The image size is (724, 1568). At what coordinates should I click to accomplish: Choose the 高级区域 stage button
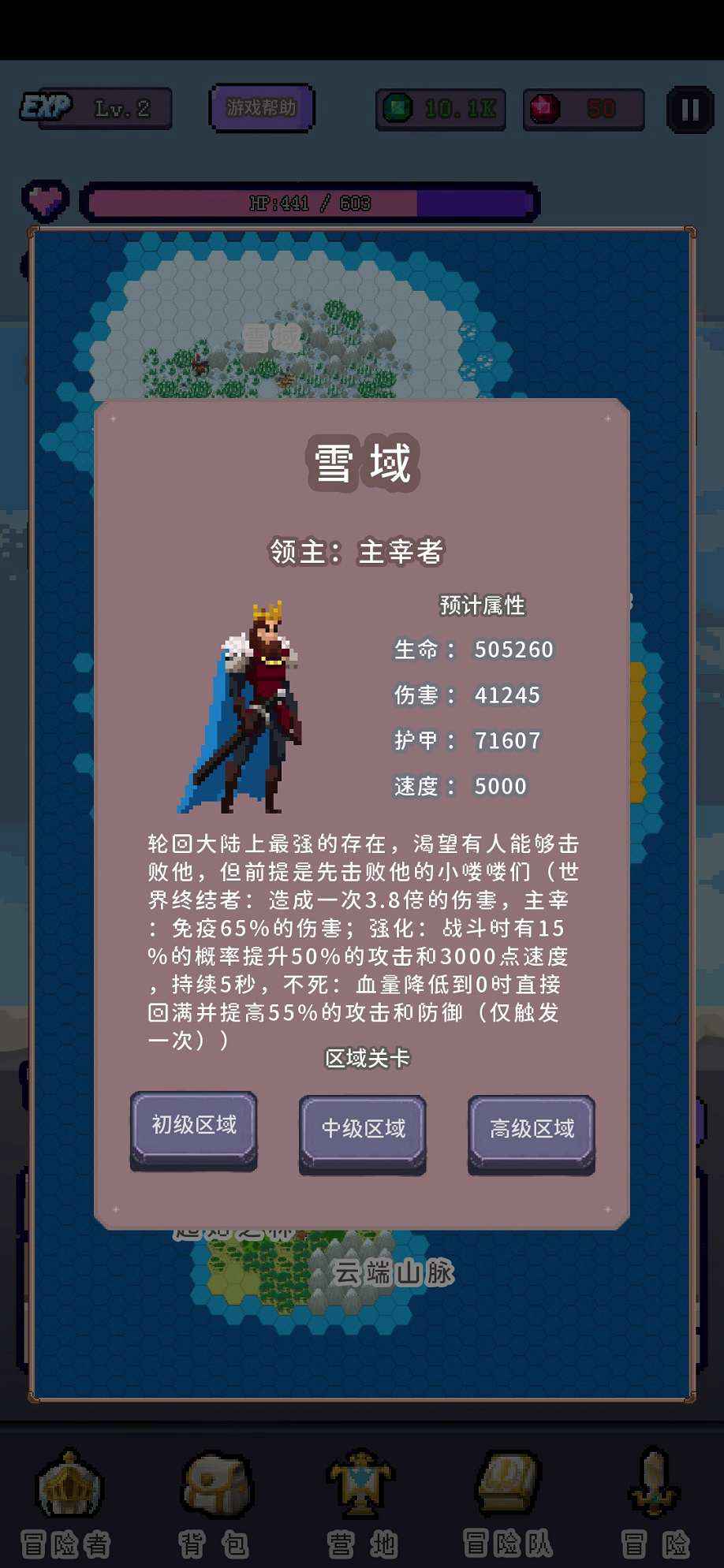coord(532,1131)
